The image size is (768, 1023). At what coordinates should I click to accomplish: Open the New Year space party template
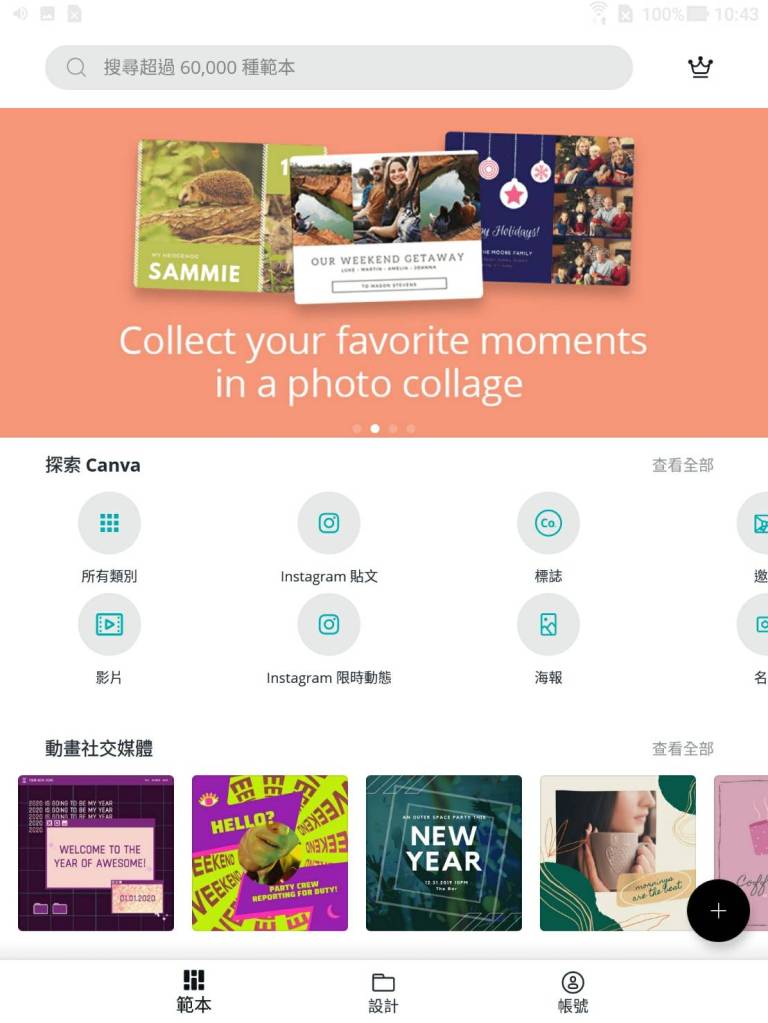(x=444, y=853)
